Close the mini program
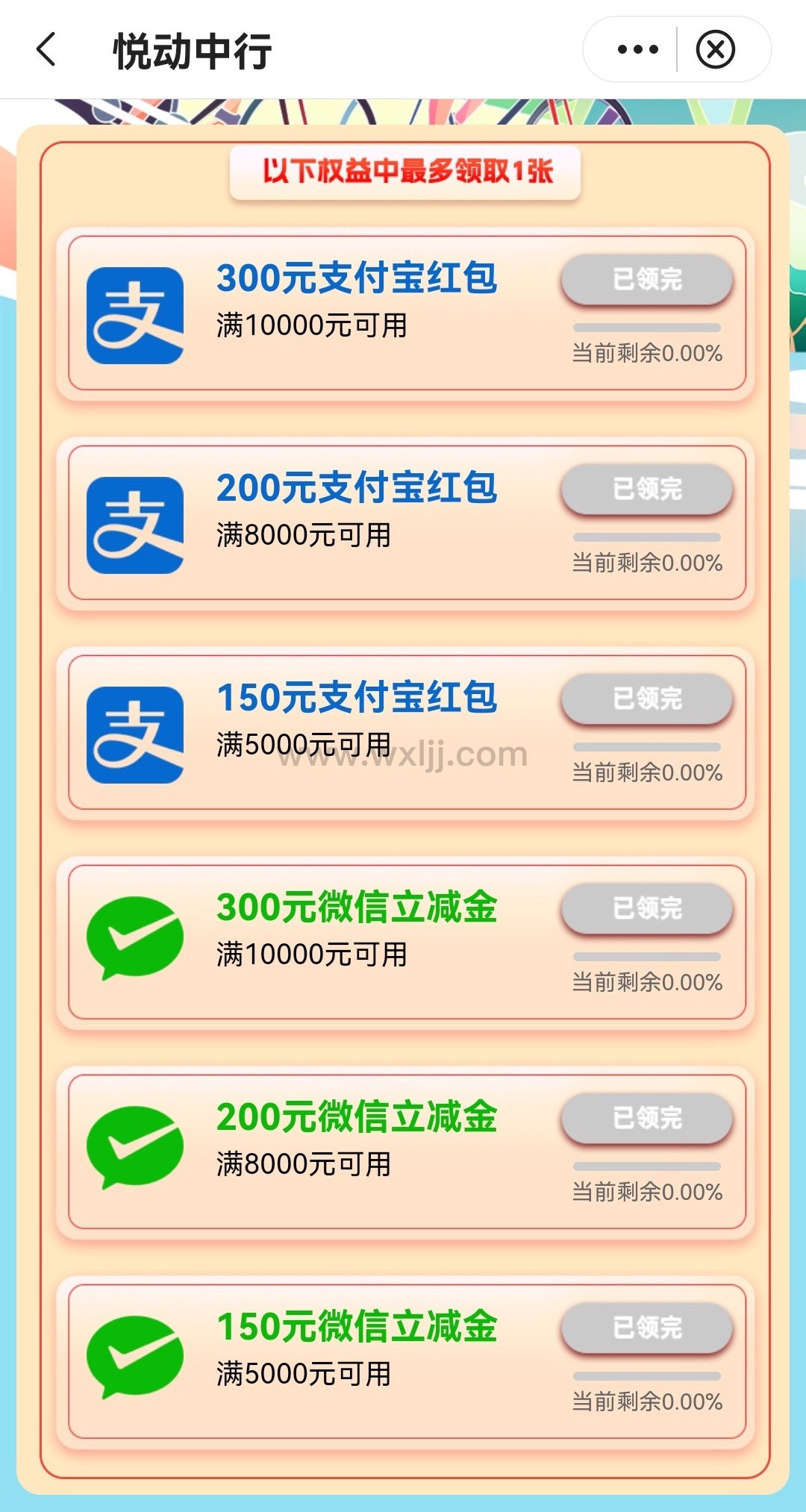The height and width of the screenshot is (1512, 806). (x=716, y=50)
